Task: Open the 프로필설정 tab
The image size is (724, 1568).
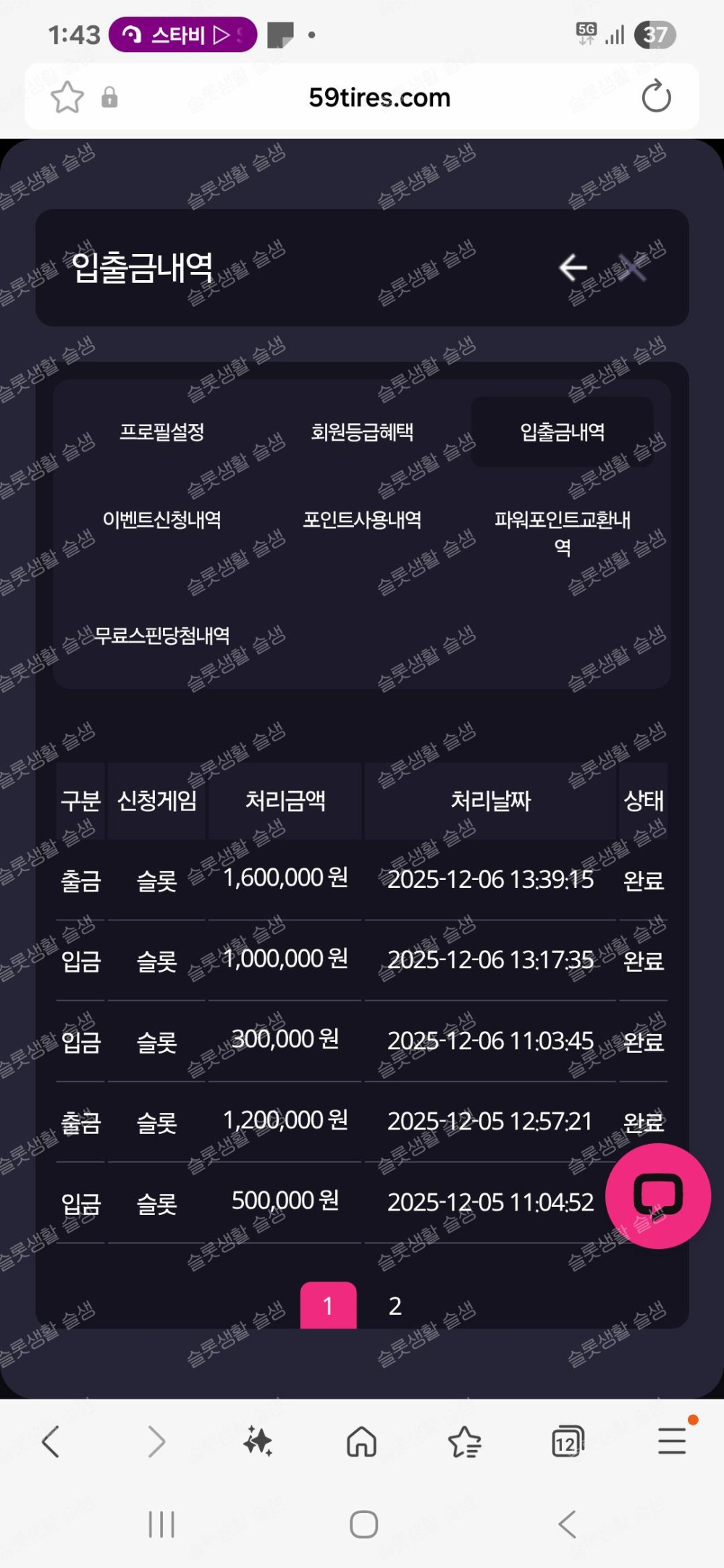Action: click(x=162, y=432)
